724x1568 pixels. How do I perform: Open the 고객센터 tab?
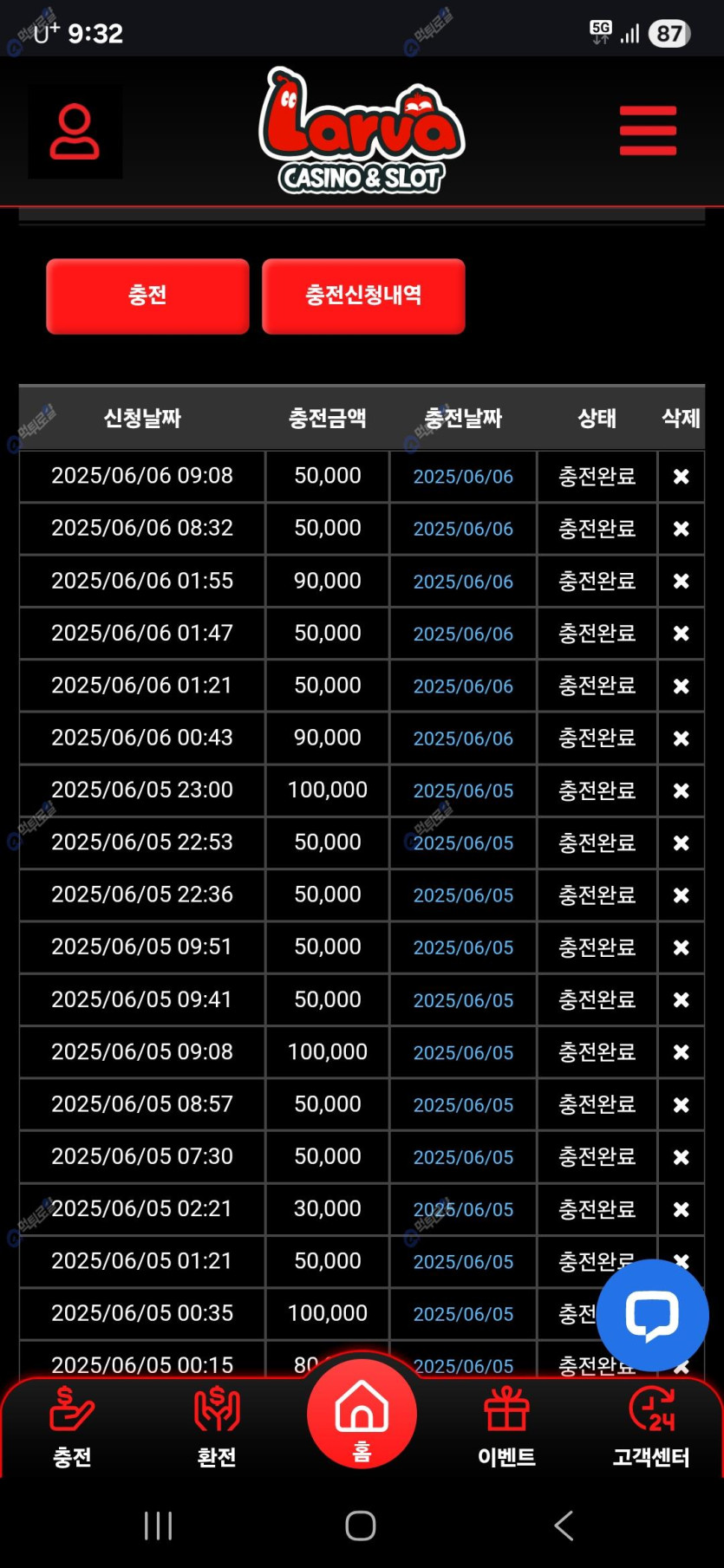coord(651,1427)
